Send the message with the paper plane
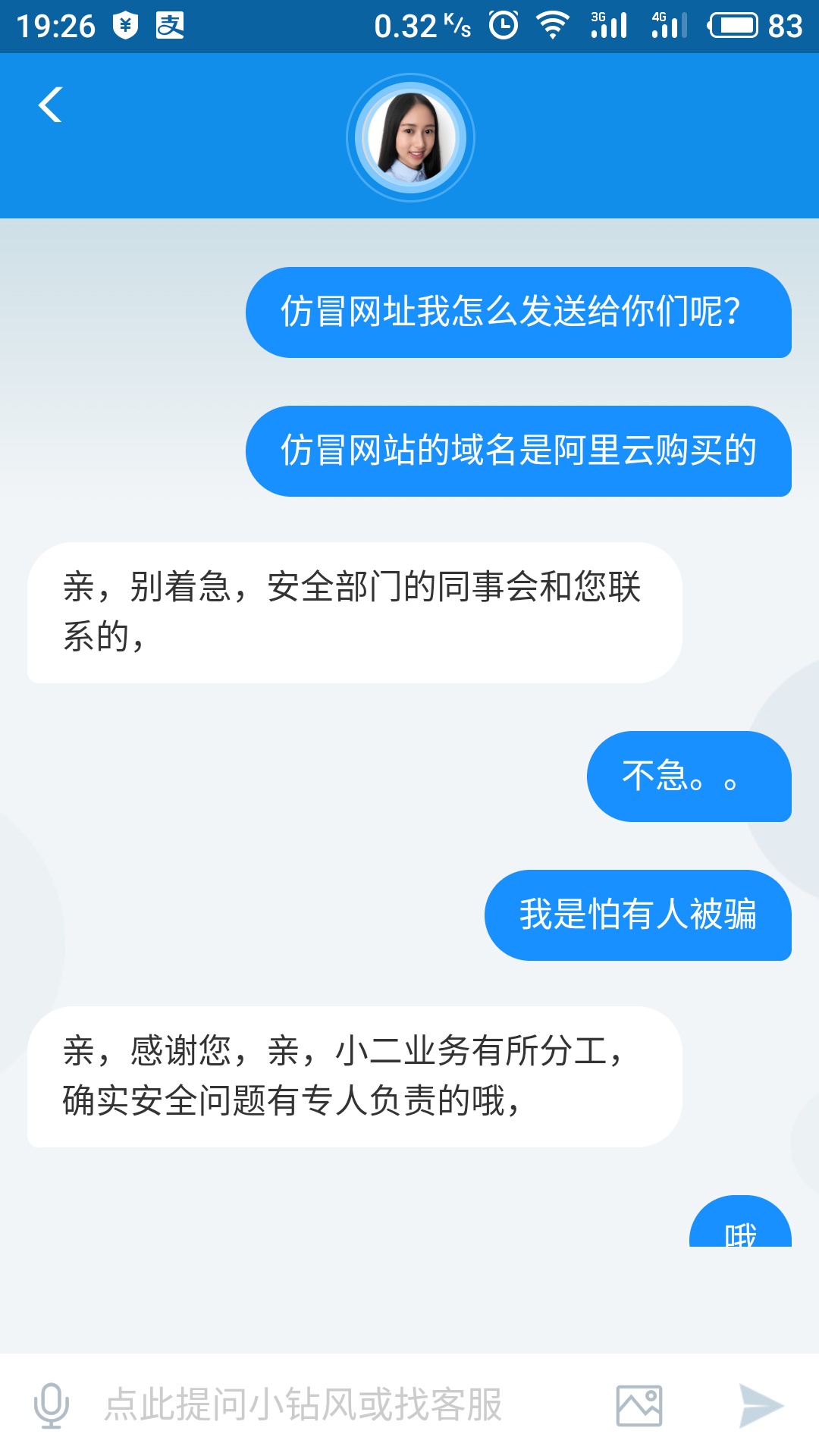Viewport: 819px width, 1456px height. (x=760, y=1405)
